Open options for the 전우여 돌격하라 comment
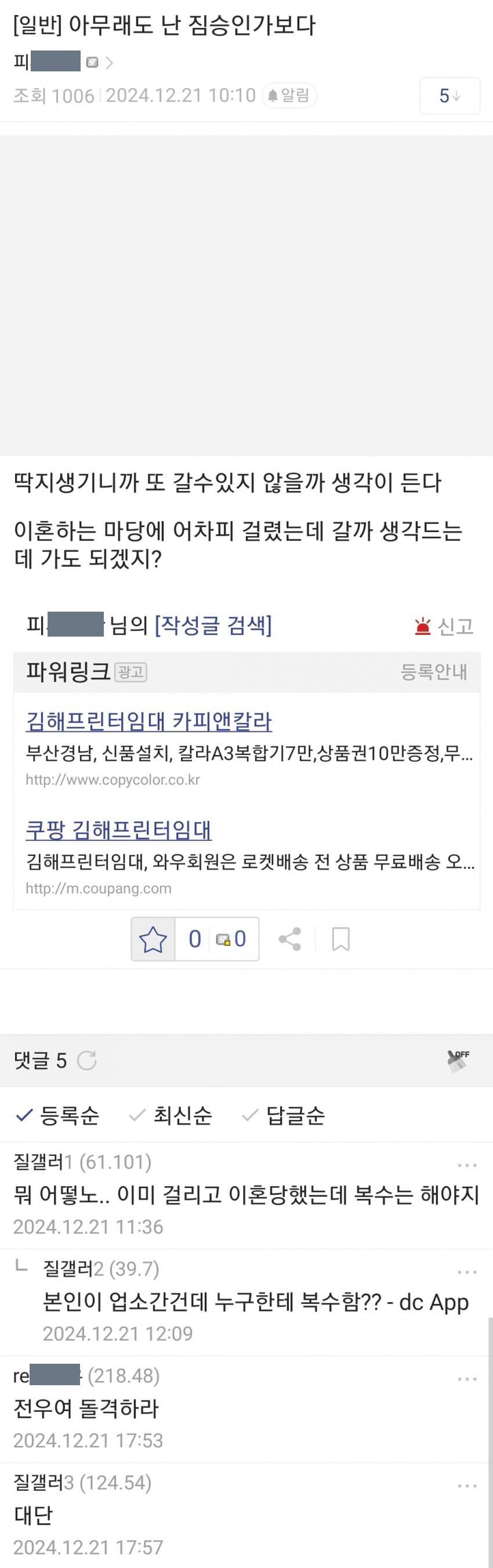 tap(467, 1379)
